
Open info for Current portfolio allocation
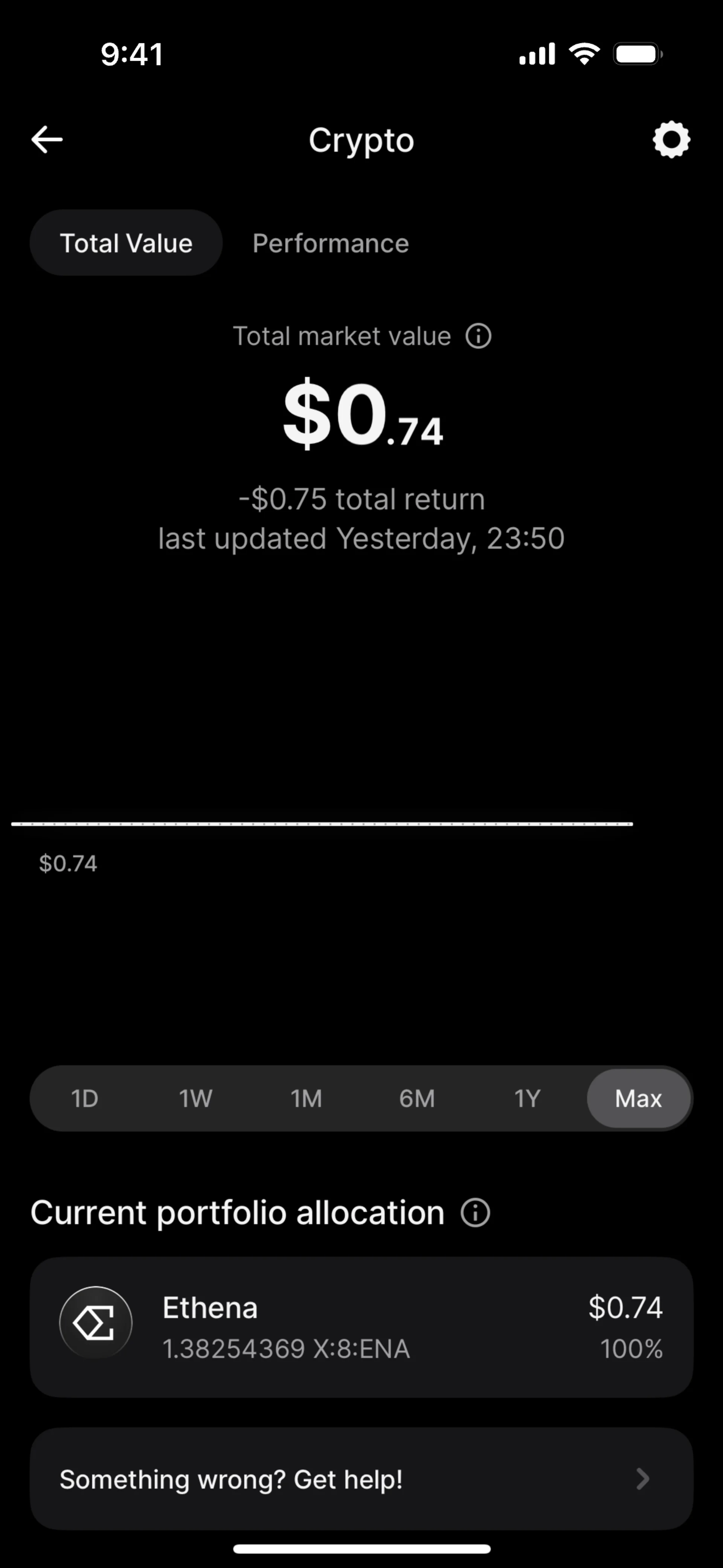[475, 1212]
